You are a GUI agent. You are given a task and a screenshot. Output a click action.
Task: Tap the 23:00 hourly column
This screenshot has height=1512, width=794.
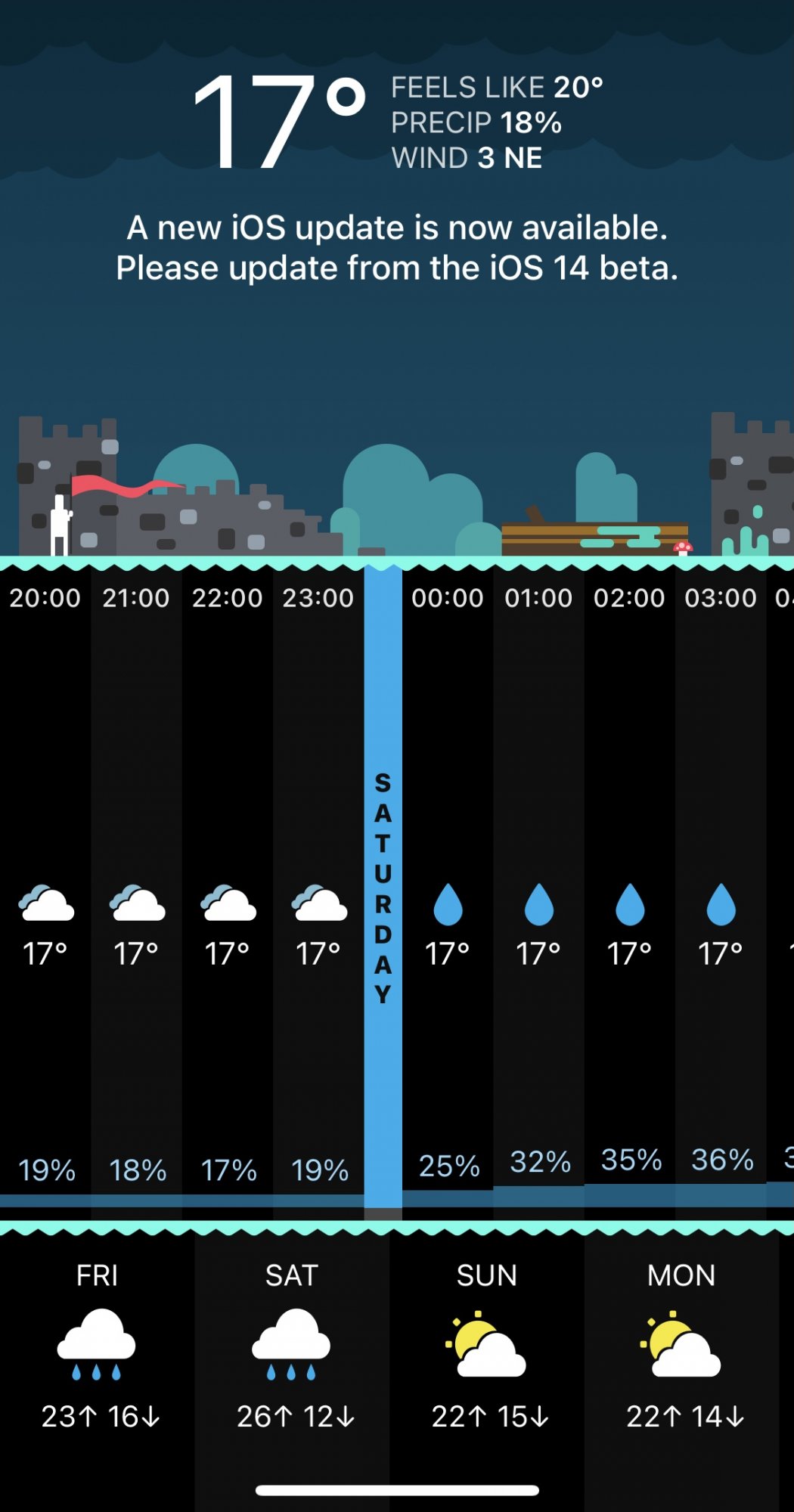tap(318, 907)
